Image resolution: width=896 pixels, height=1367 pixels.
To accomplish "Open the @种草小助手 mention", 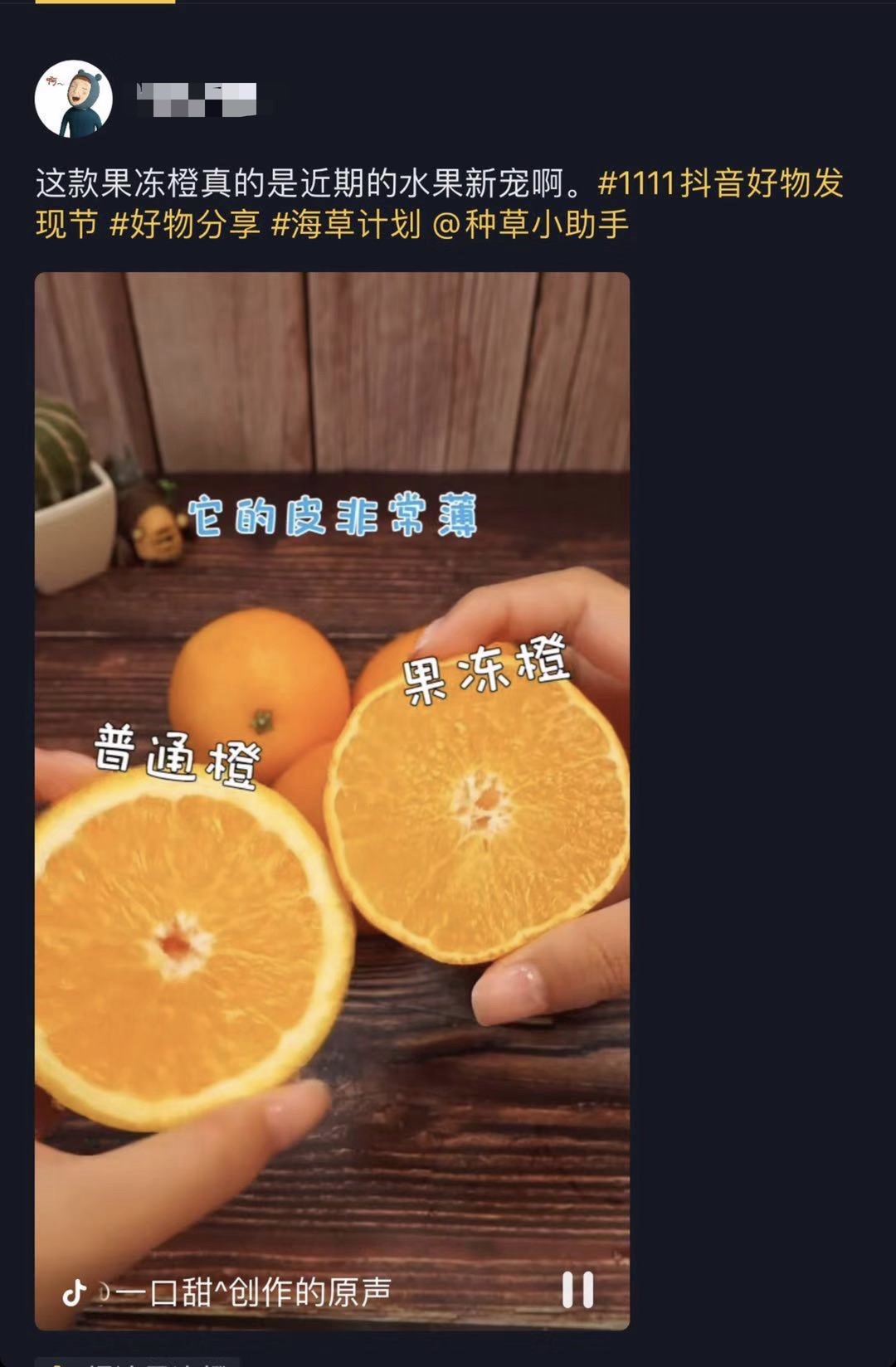I will pos(529,225).
